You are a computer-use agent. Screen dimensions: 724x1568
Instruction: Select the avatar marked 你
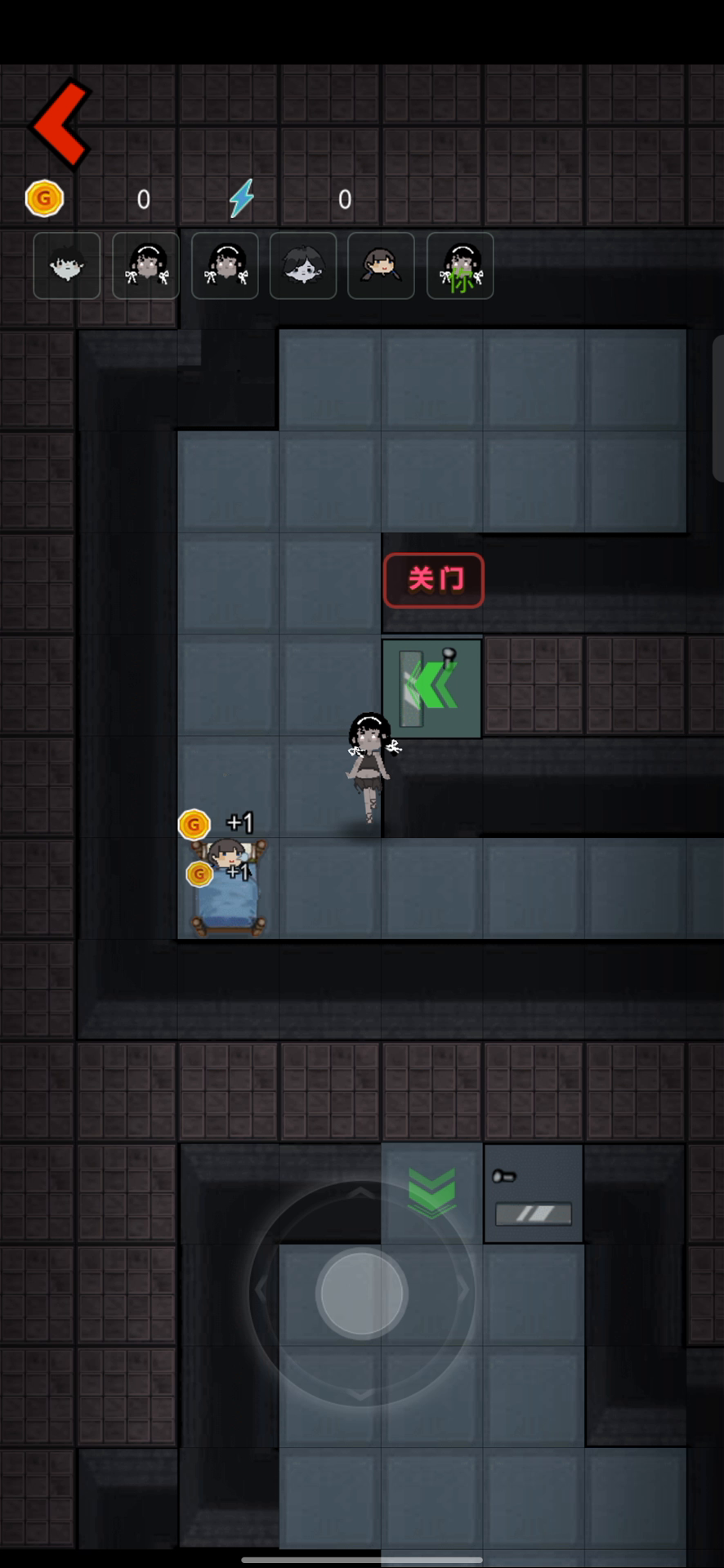click(460, 265)
